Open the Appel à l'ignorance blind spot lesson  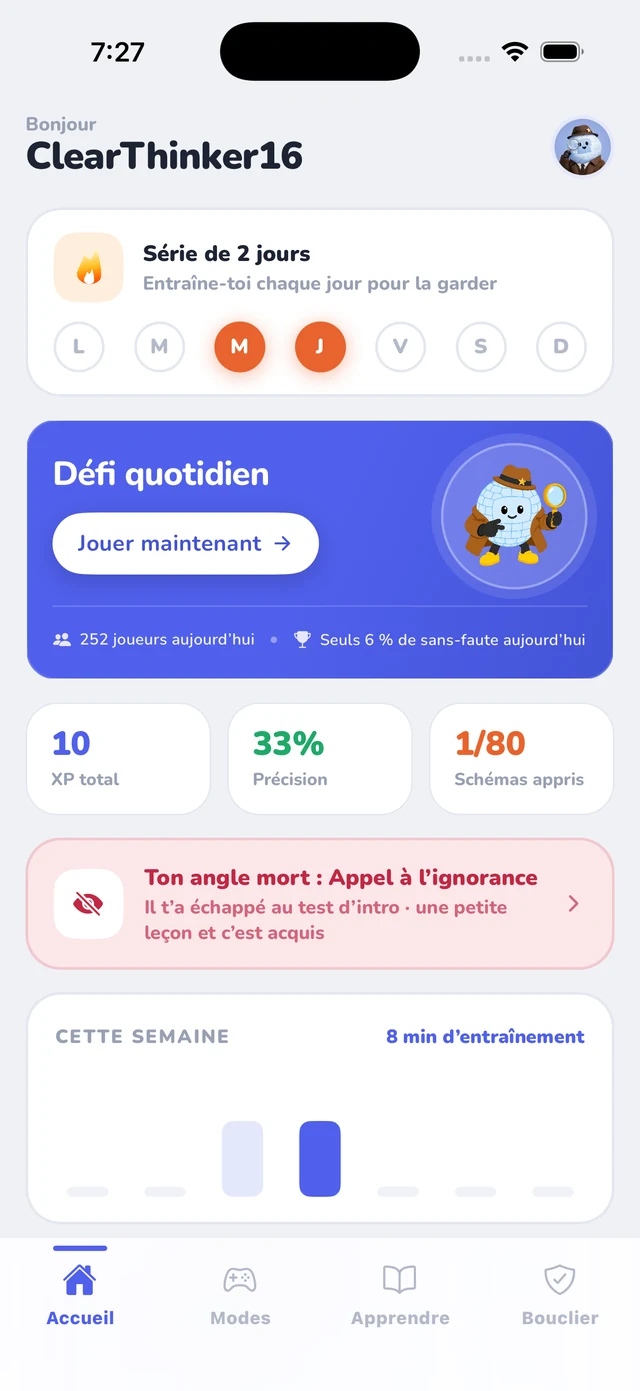[320, 904]
